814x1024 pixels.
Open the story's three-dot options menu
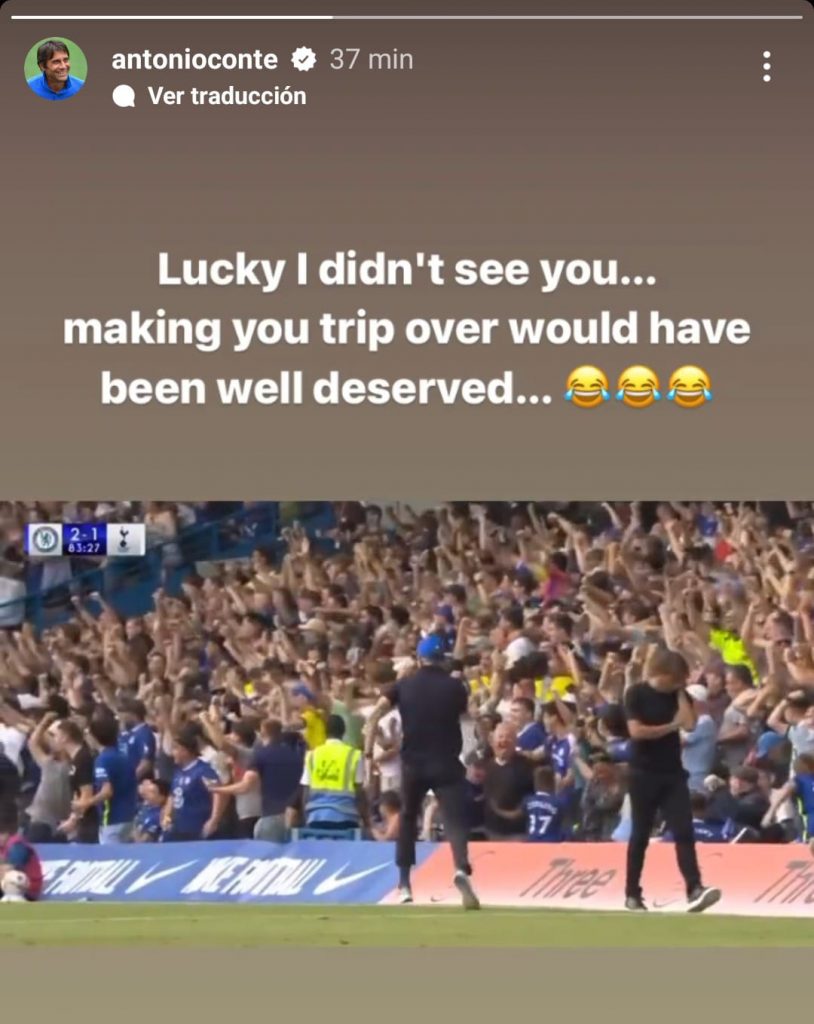click(766, 66)
